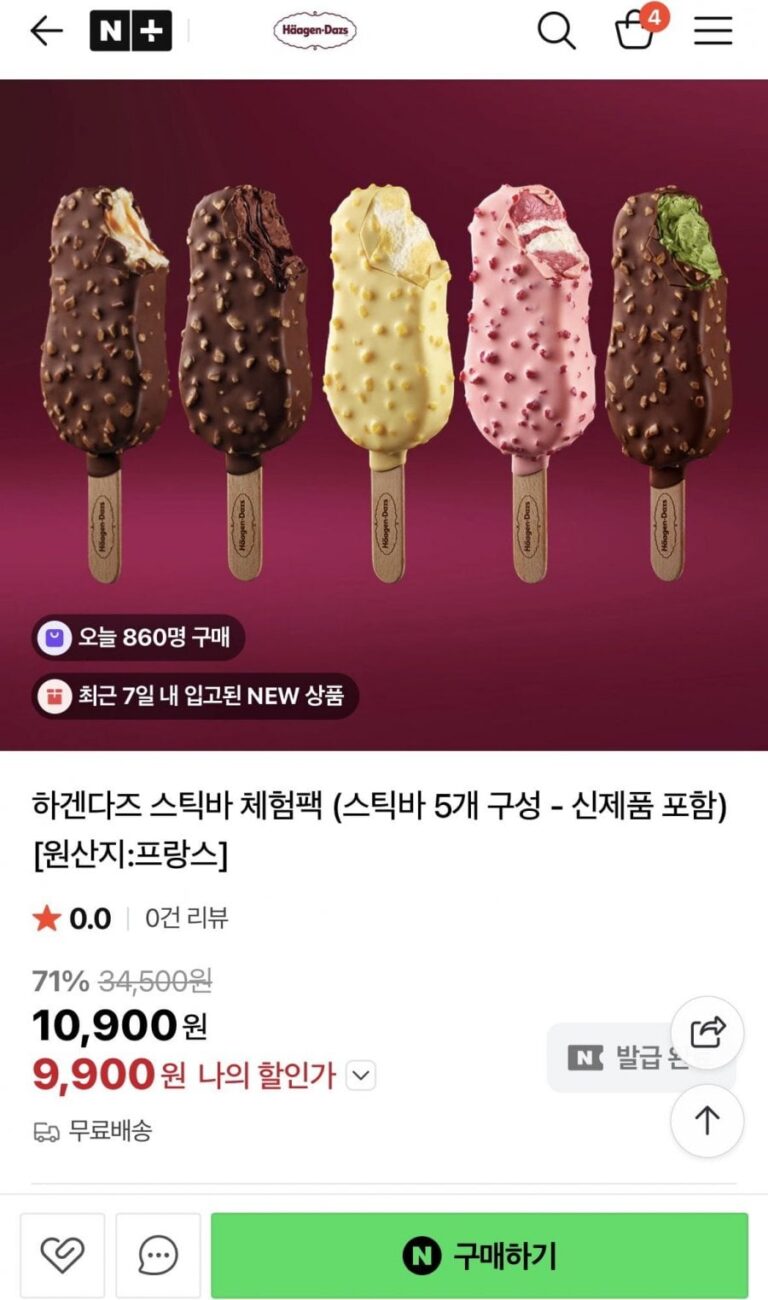The height and width of the screenshot is (1300, 768).
Task: Add the product to wishlist
Action: coord(62,1255)
